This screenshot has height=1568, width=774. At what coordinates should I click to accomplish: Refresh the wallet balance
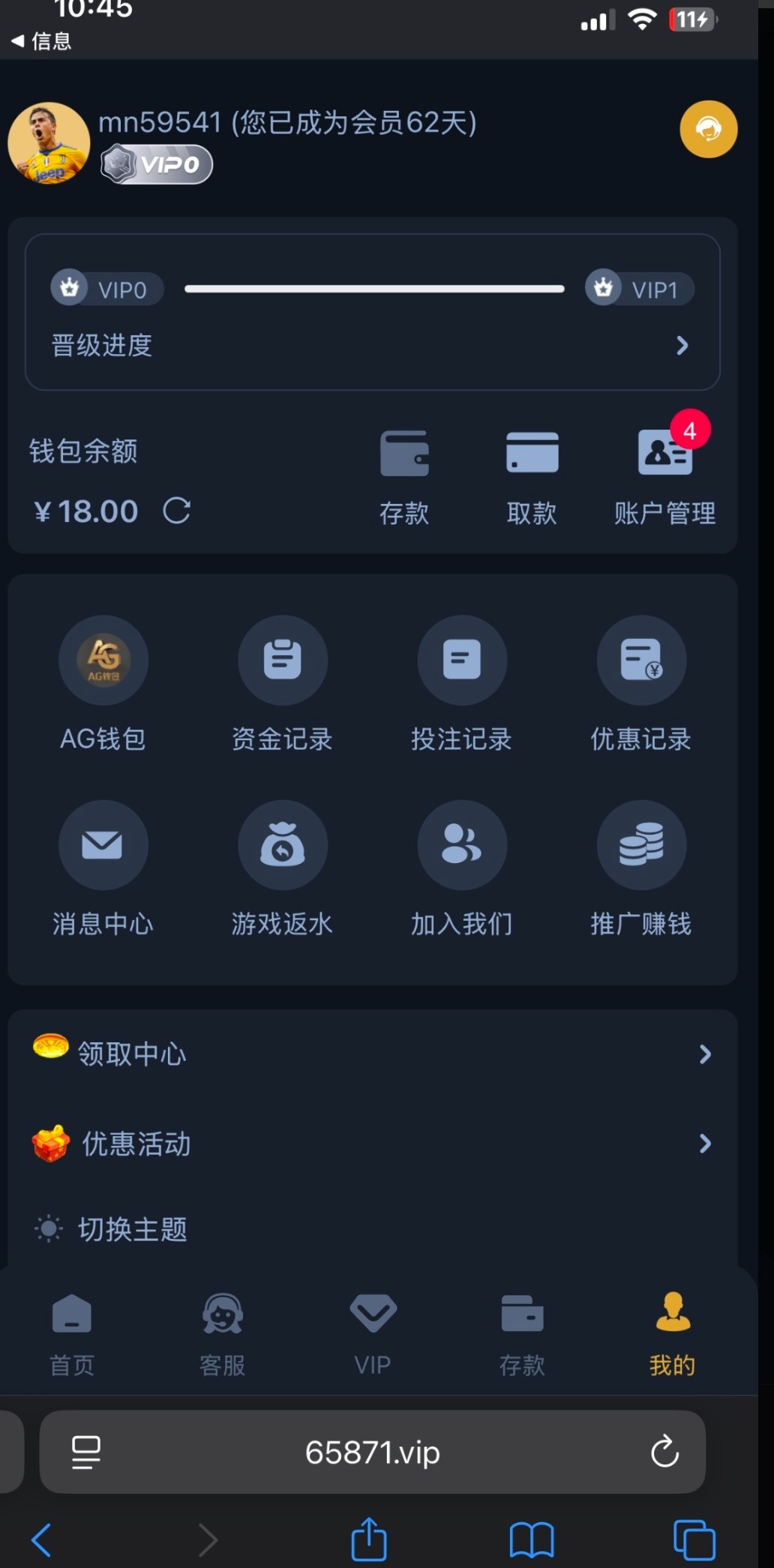[x=177, y=511]
